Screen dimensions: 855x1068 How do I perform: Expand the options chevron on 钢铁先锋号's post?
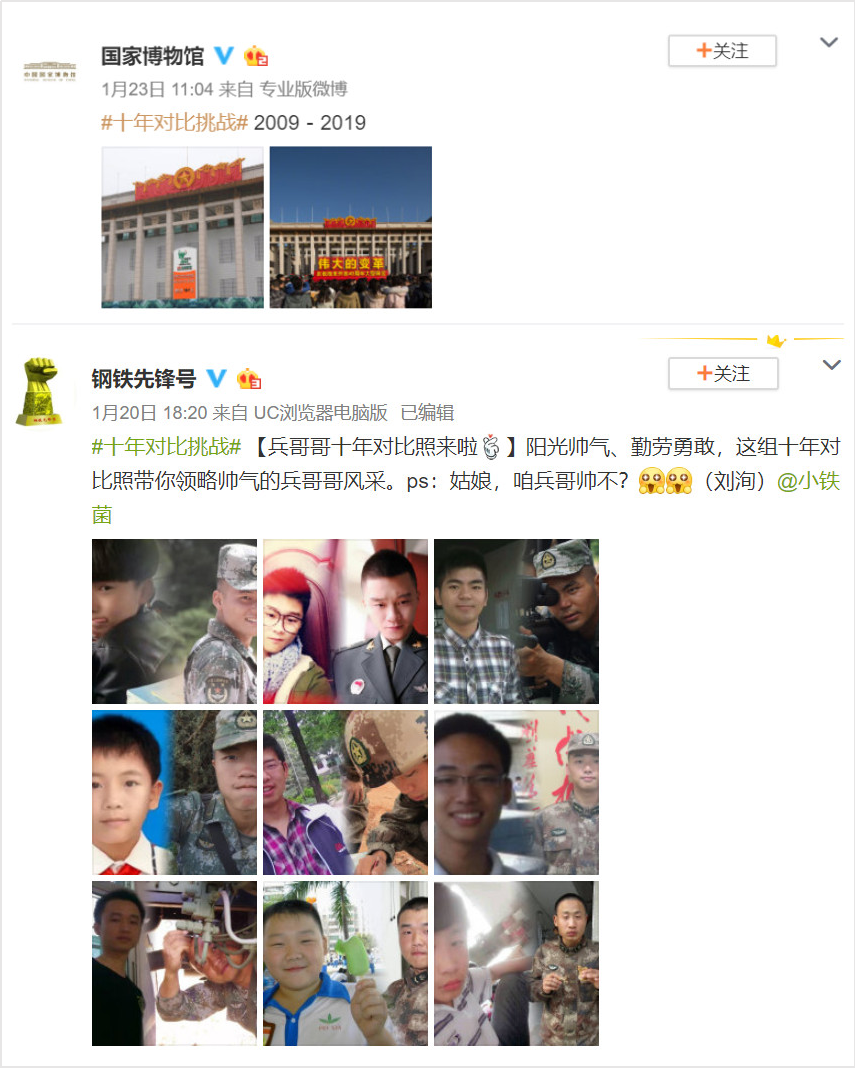pyautogui.click(x=831, y=365)
